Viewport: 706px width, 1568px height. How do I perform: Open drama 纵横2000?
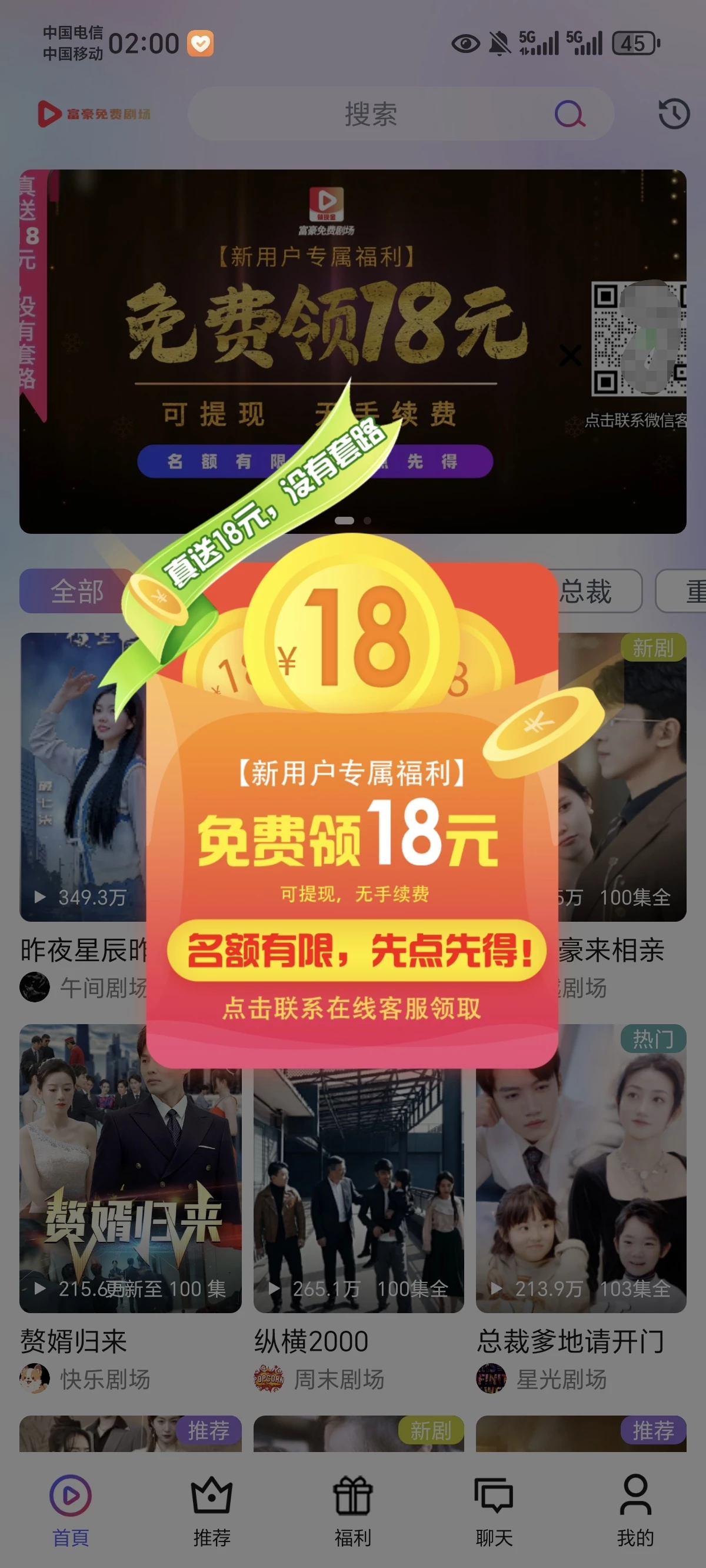(x=358, y=1187)
